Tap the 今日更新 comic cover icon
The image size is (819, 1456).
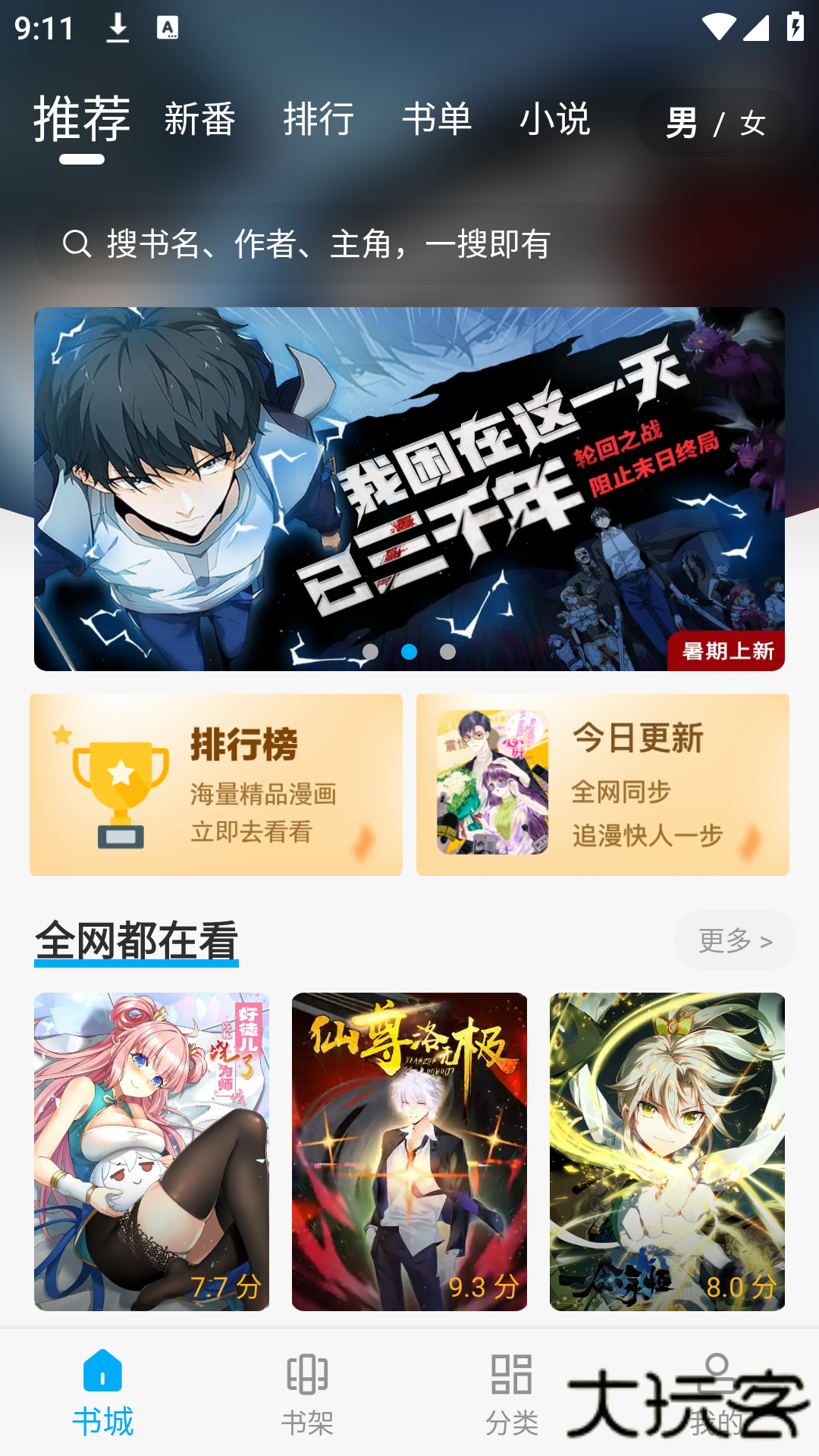click(x=492, y=781)
